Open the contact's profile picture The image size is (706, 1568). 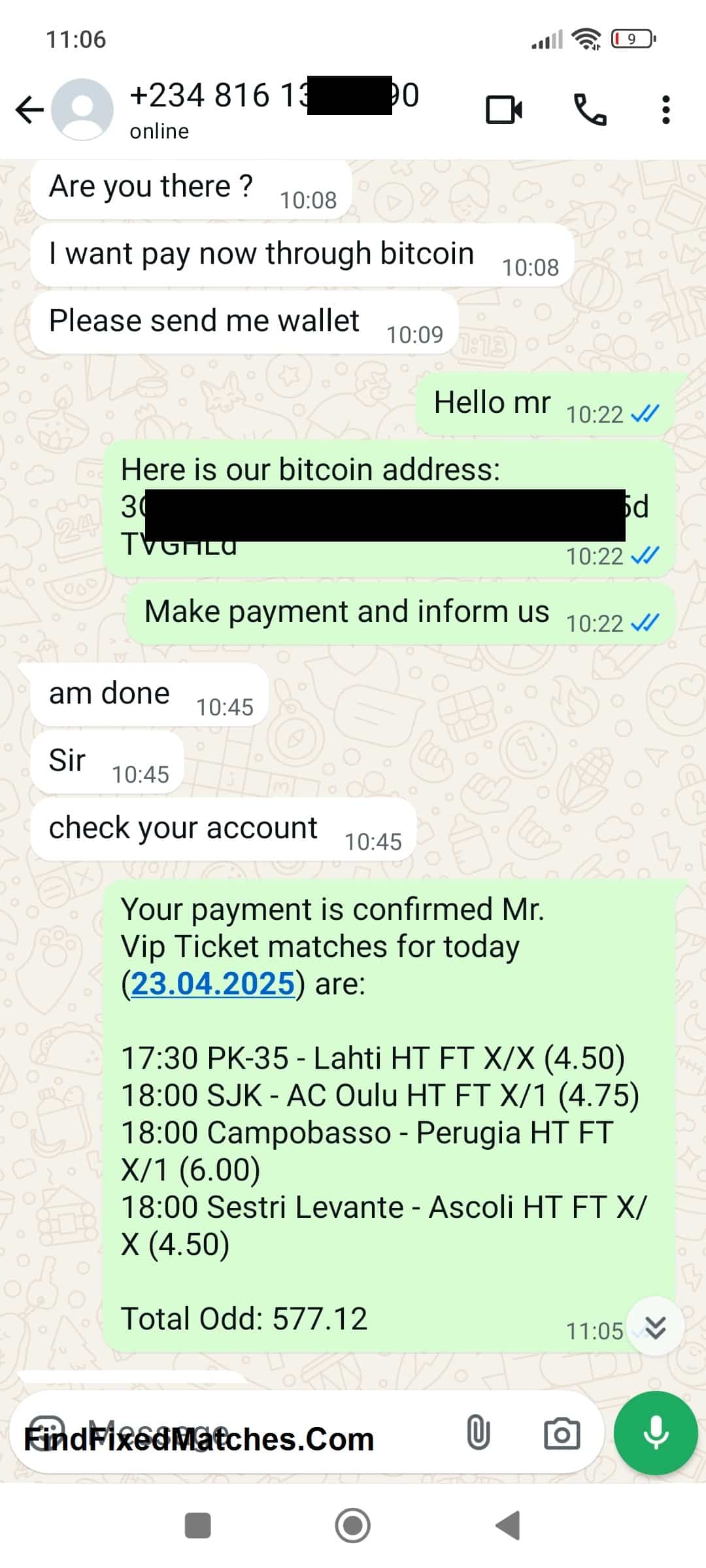[82, 110]
